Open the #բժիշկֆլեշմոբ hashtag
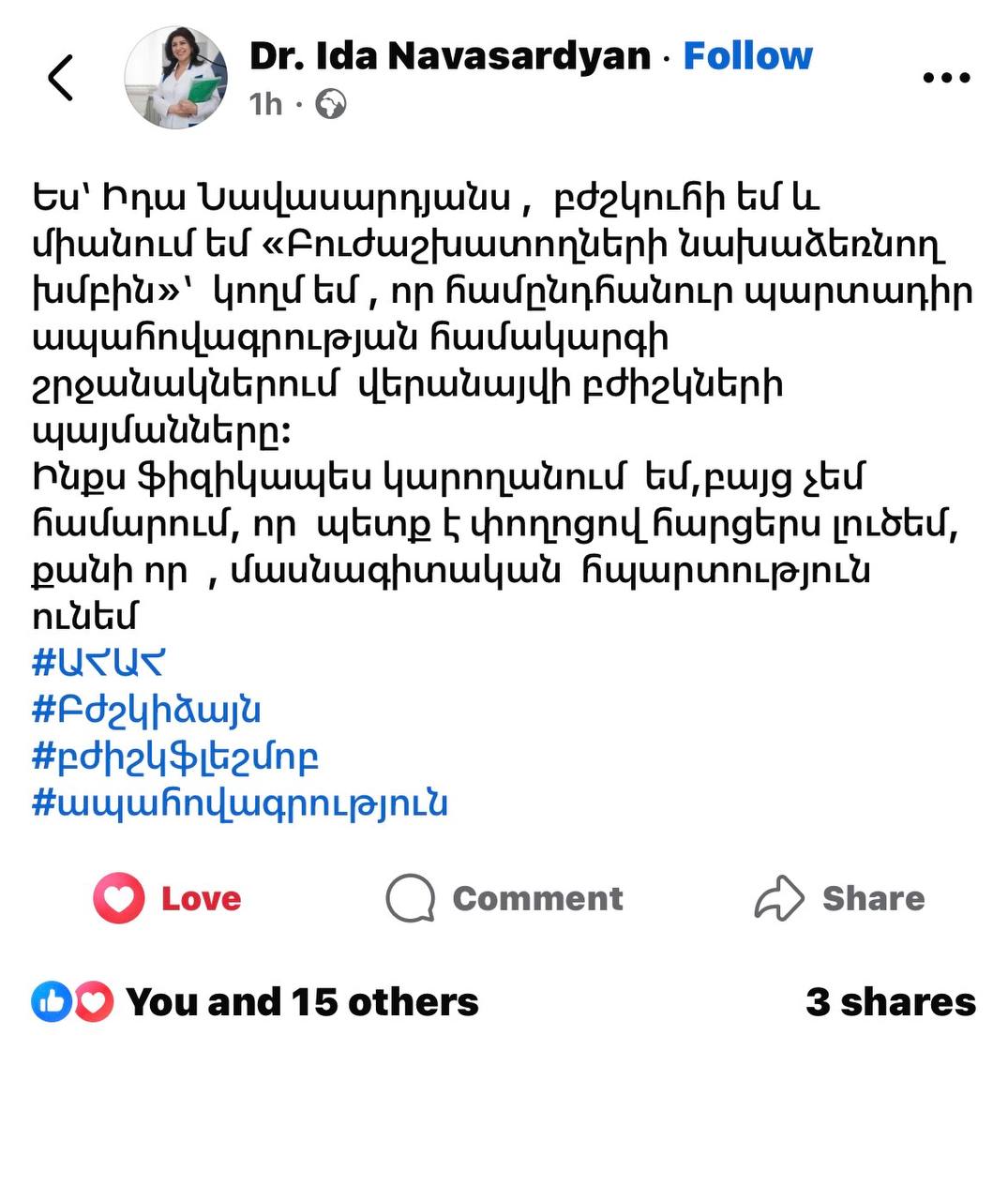Viewport: 1008px width, 1200px height. click(x=175, y=757)
